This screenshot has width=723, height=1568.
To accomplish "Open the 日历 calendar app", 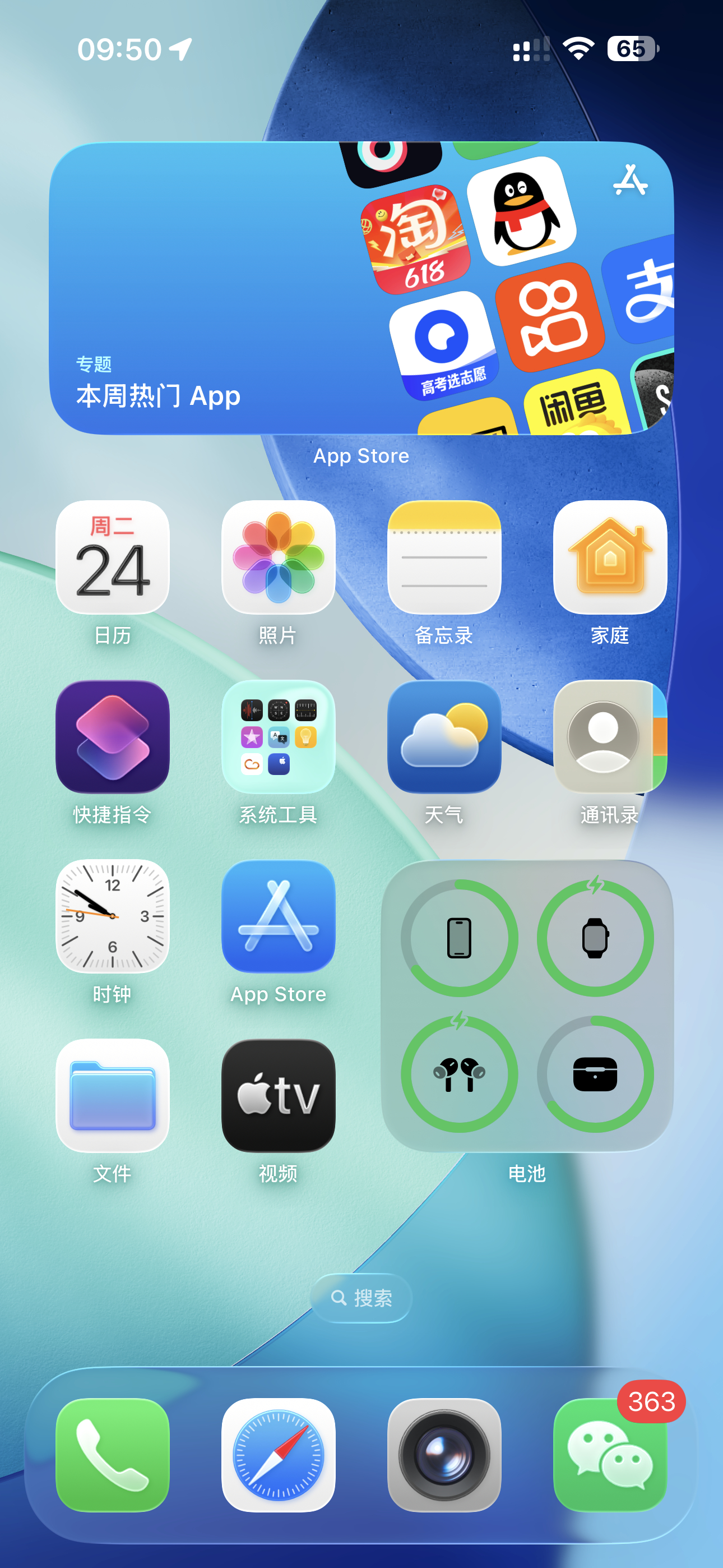I will (113, 557).
